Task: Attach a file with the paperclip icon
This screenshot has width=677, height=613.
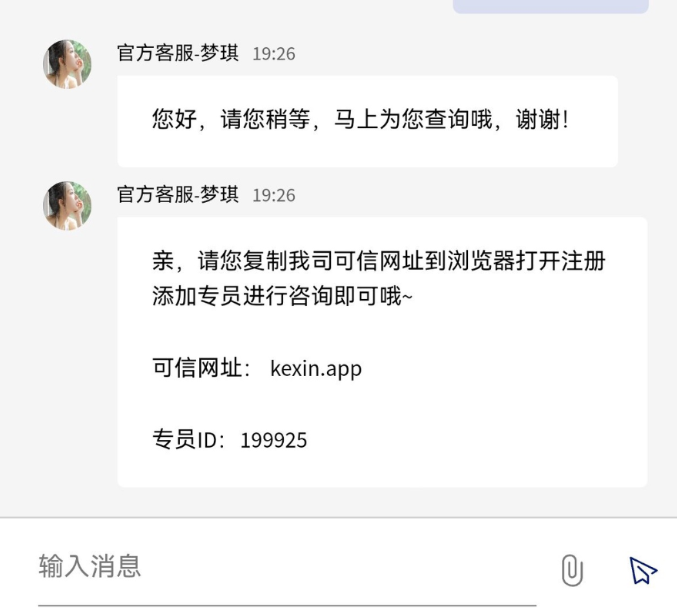Action: [571, 570]
